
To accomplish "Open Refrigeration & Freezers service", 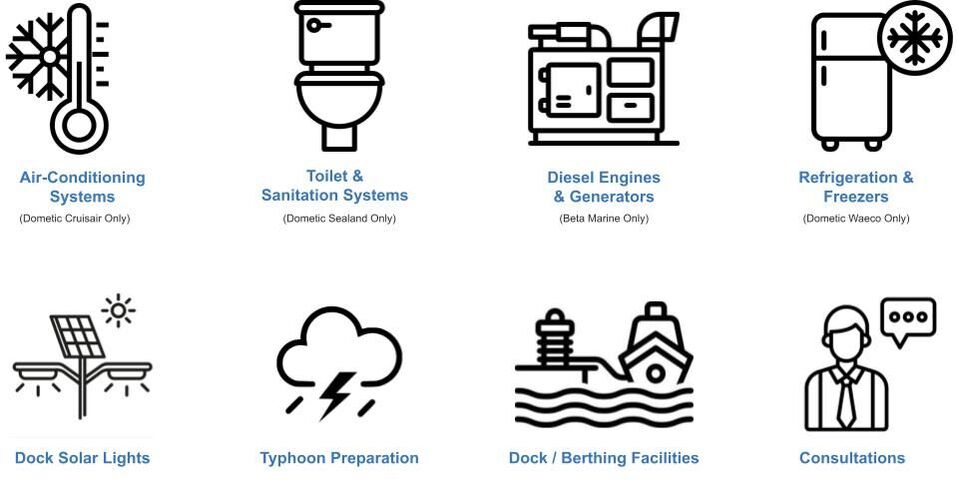I will [x=855, y=187].
